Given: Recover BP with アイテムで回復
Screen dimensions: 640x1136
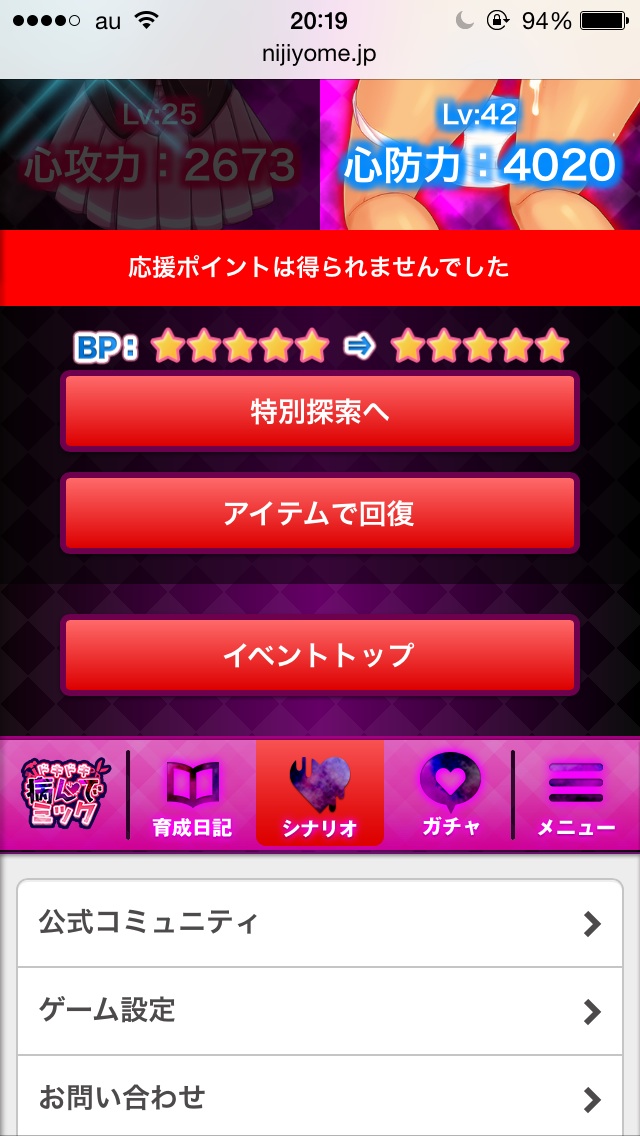Looking at the screenshot, I should (319, 513).
